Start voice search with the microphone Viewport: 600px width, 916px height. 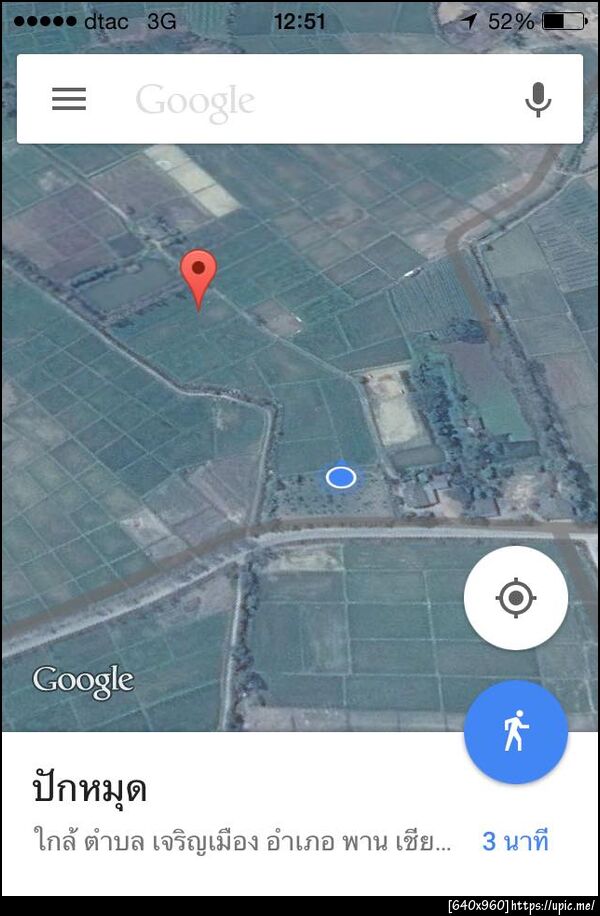(x=538, y=99)
